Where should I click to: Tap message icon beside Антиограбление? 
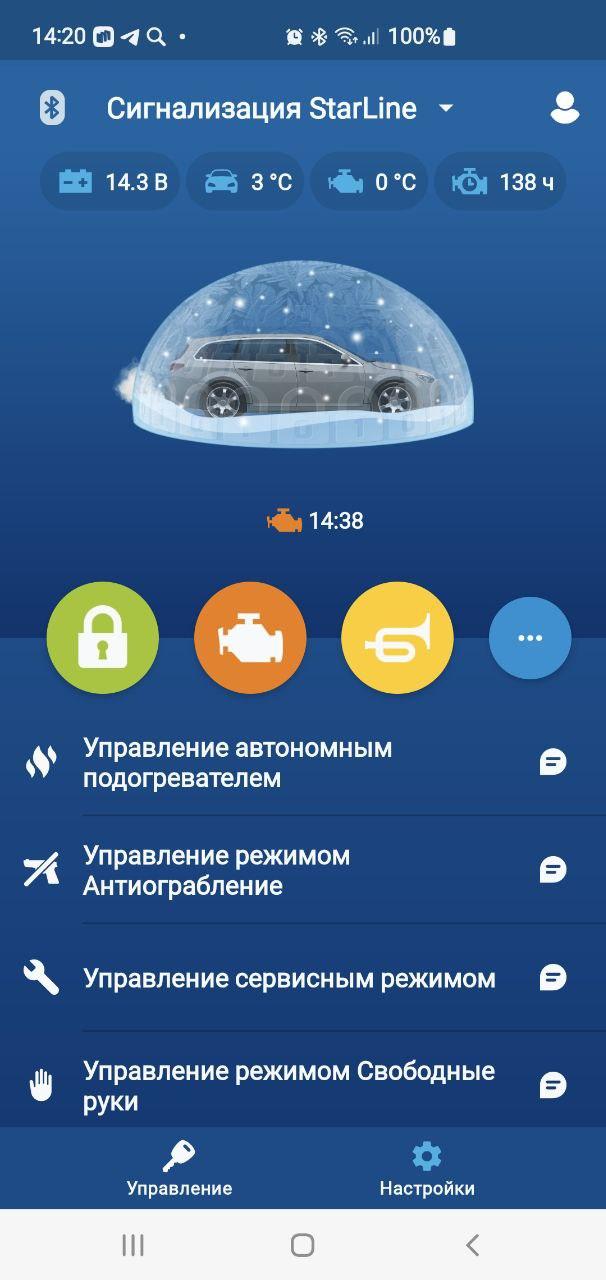(553, 870)
